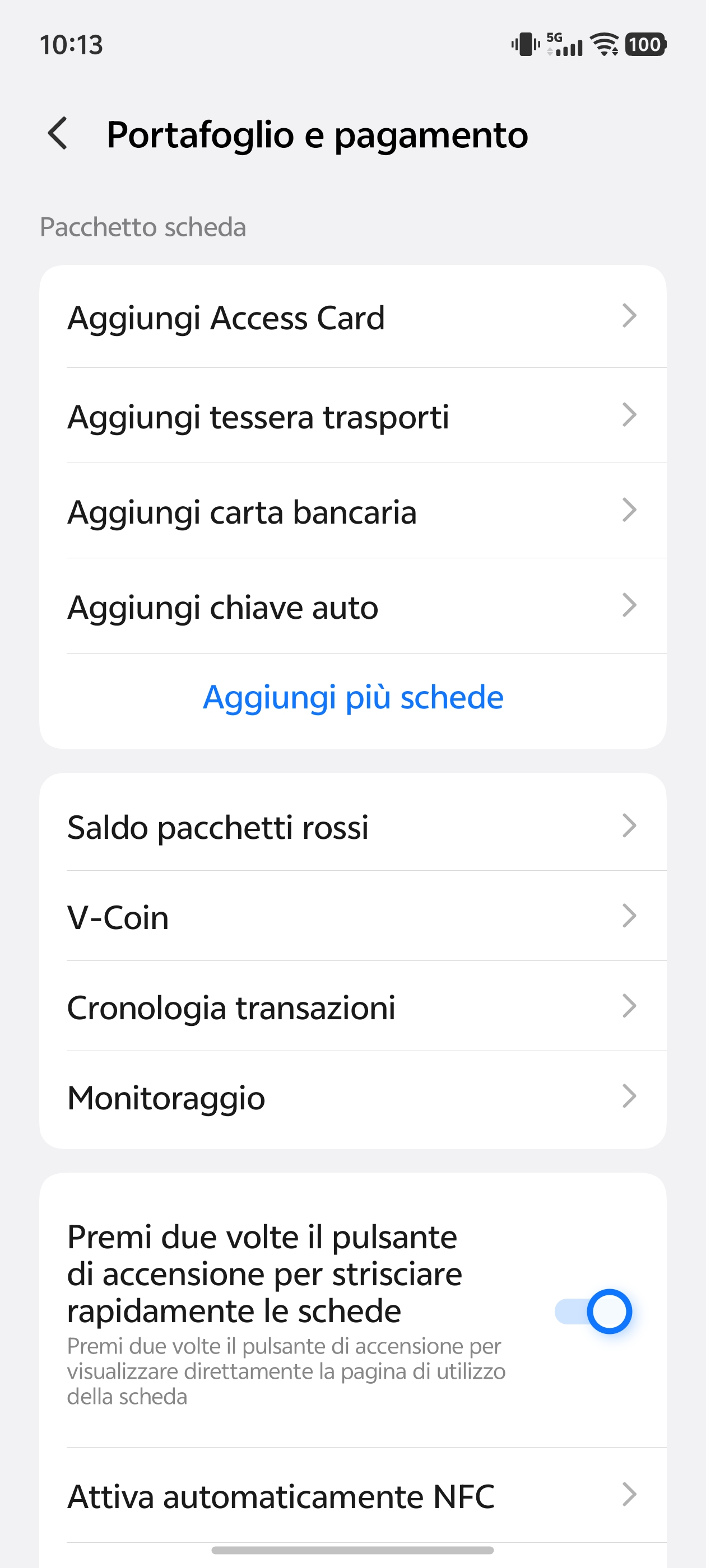Open Attiva automaticamente NFC
The width and height of the screenshot is (706, 1568).
(352, 1496)
